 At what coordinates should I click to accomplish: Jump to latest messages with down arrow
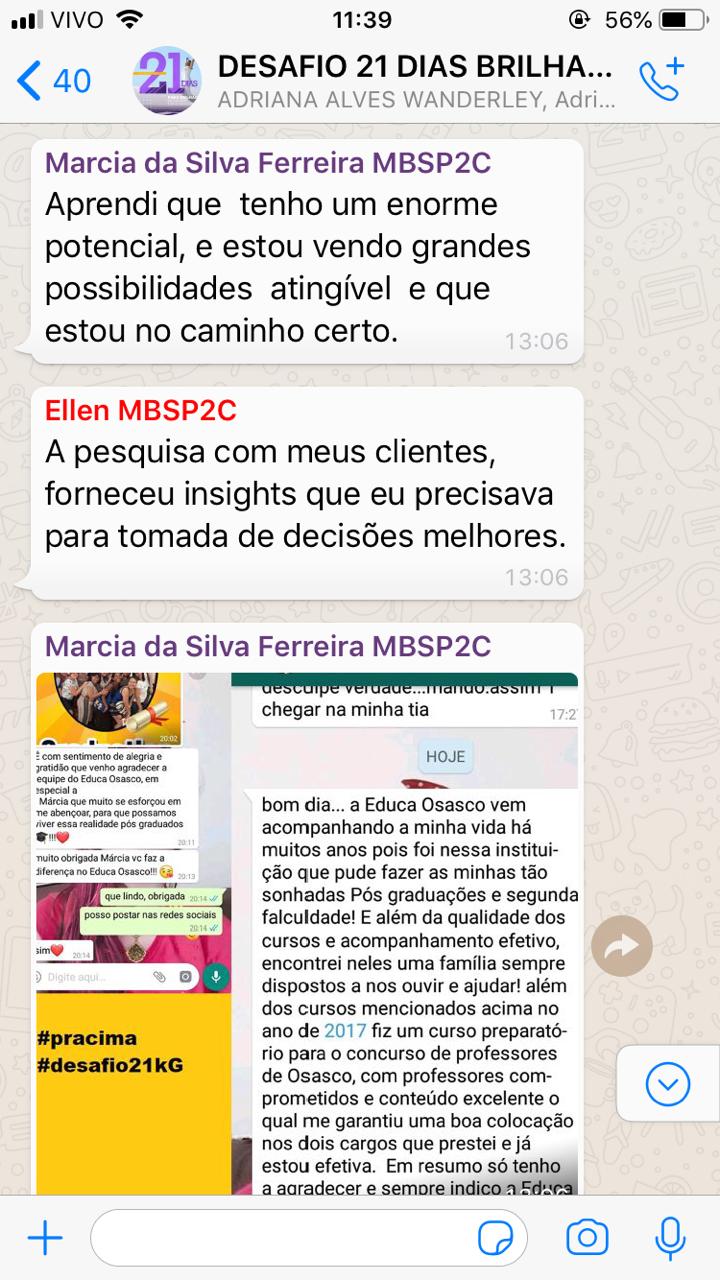click(667, 1084)
